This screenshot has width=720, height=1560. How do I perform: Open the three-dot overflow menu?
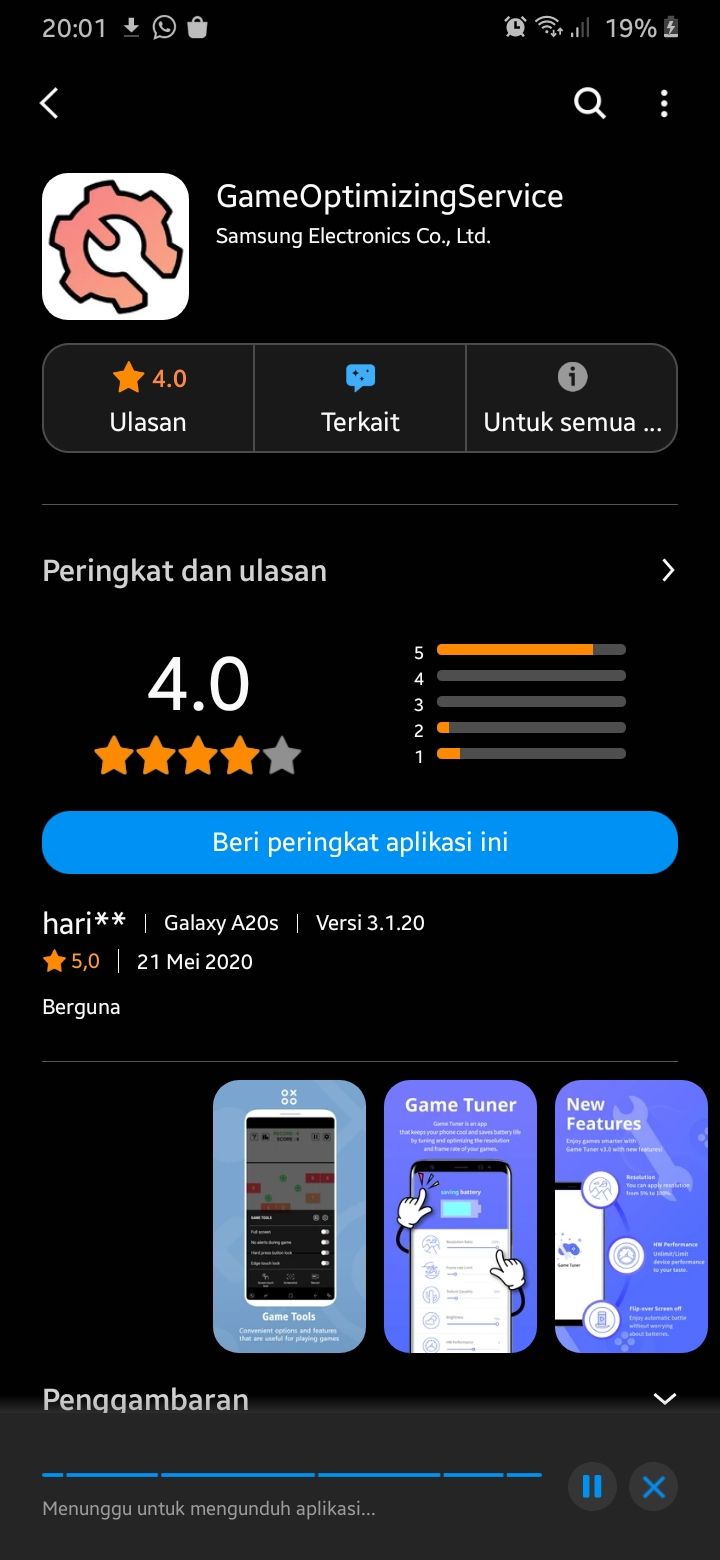coord(664,103)
